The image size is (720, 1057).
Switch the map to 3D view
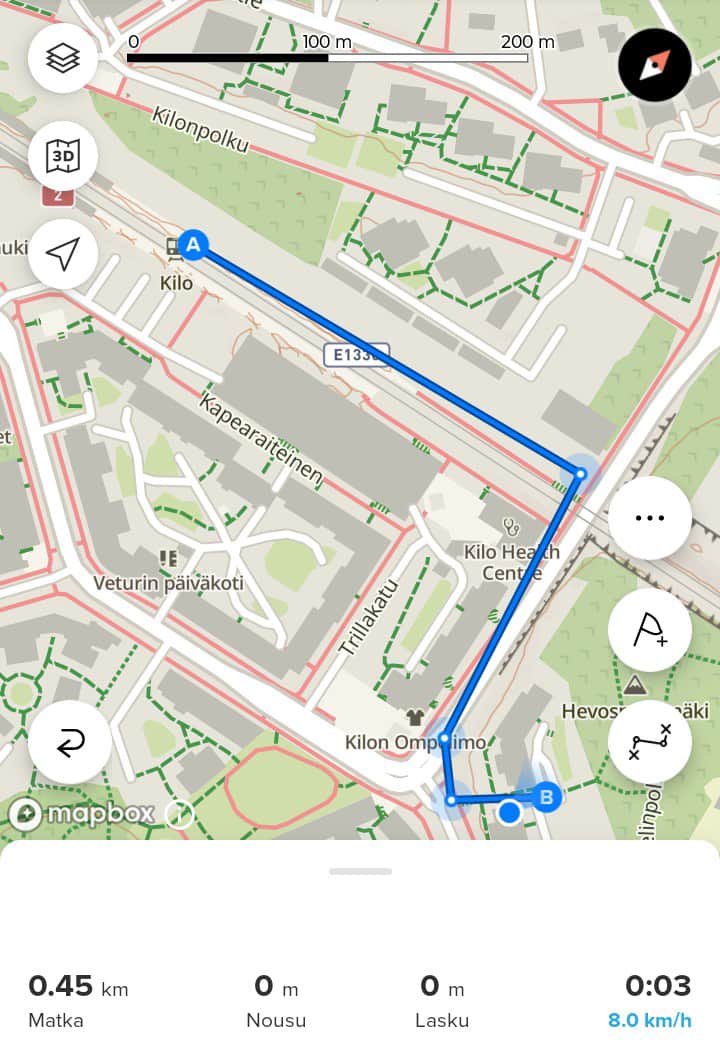tap(63, 156)
